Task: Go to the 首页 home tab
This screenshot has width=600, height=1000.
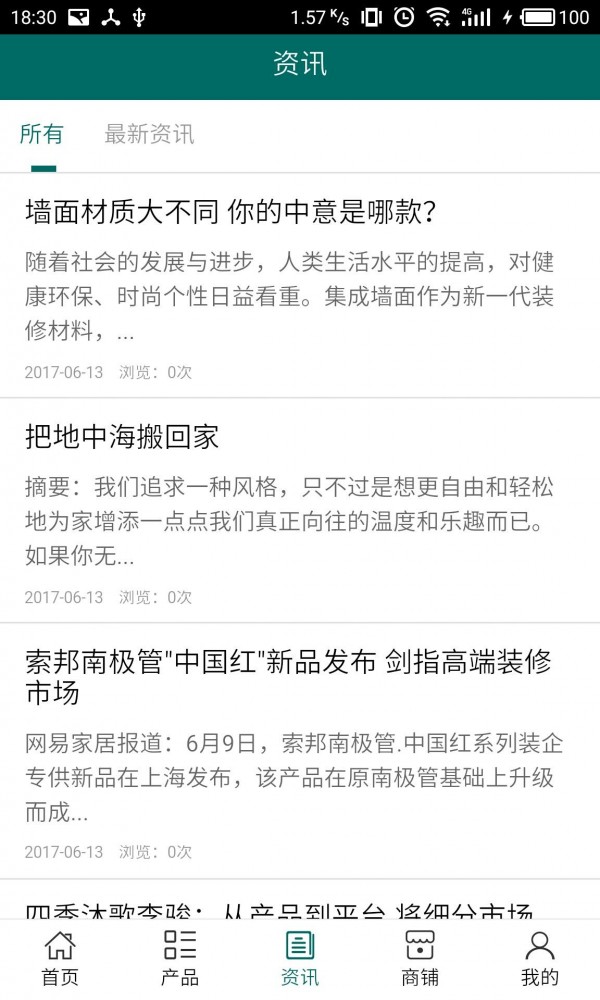Action: click(60, 958)
